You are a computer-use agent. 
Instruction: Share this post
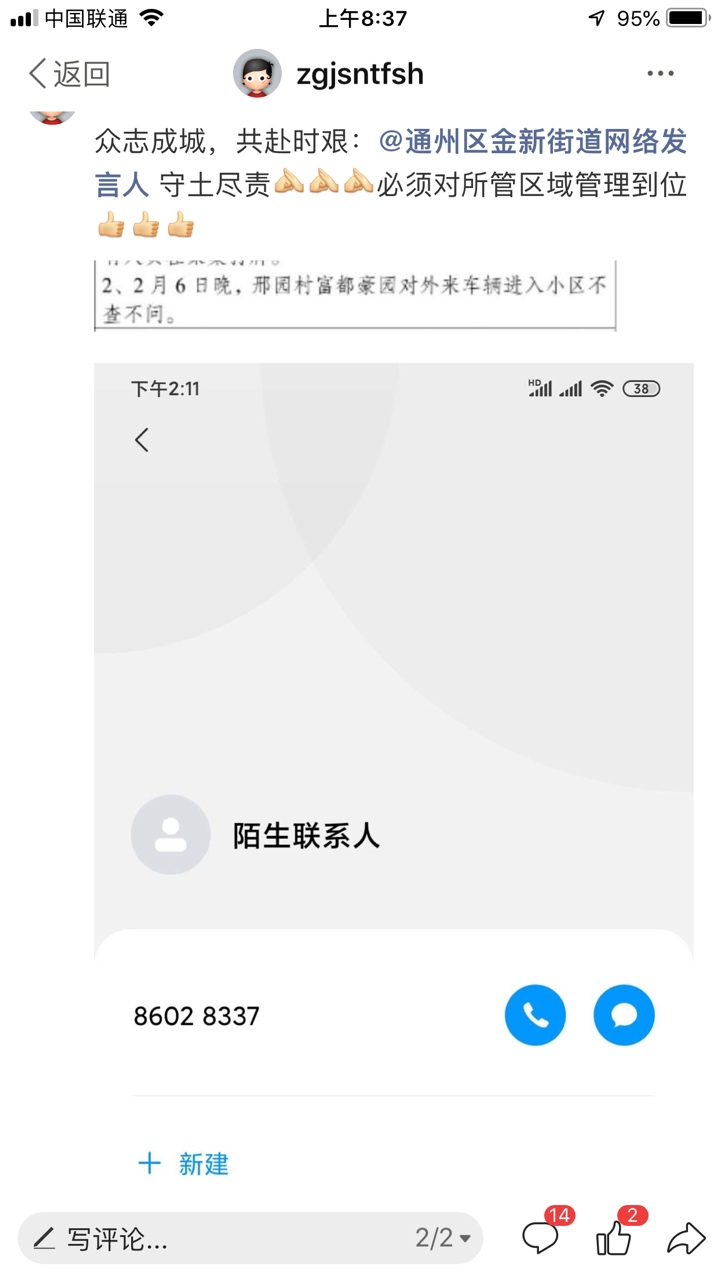pyautogui.click(x=685, y=1239)
